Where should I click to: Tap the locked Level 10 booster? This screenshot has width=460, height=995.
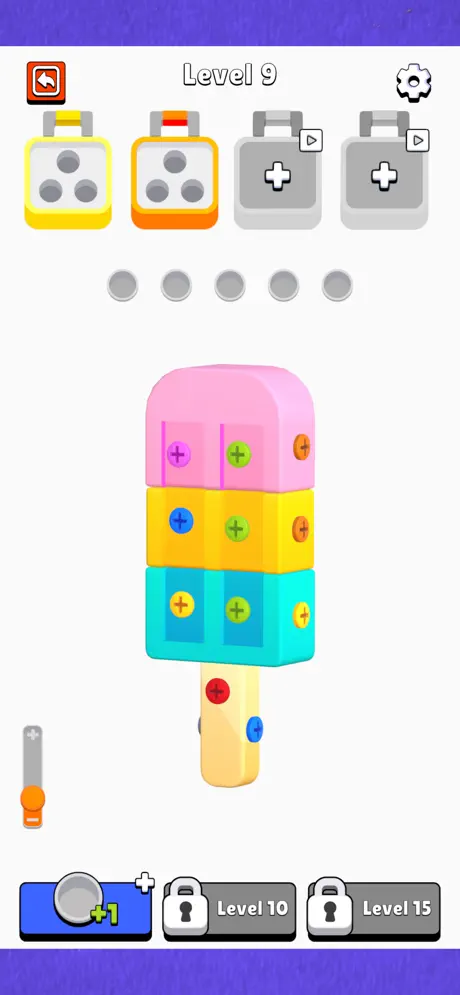pos(230,909)
